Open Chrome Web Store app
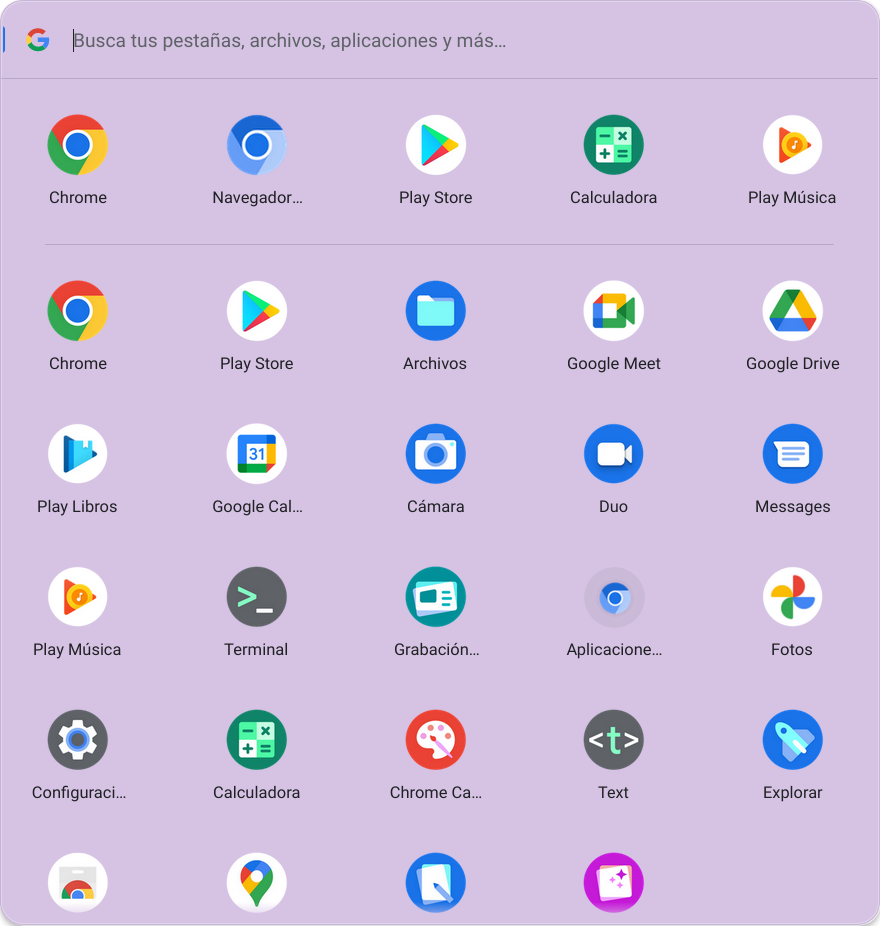This screenshot has width=880, height=926. click(x=78, y=883)
